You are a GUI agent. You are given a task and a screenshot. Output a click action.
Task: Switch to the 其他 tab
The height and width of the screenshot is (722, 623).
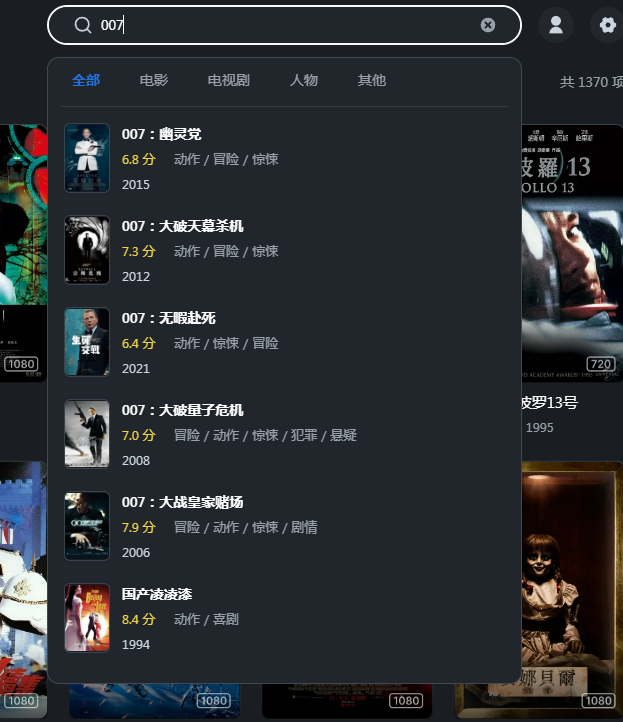[372, 80]
